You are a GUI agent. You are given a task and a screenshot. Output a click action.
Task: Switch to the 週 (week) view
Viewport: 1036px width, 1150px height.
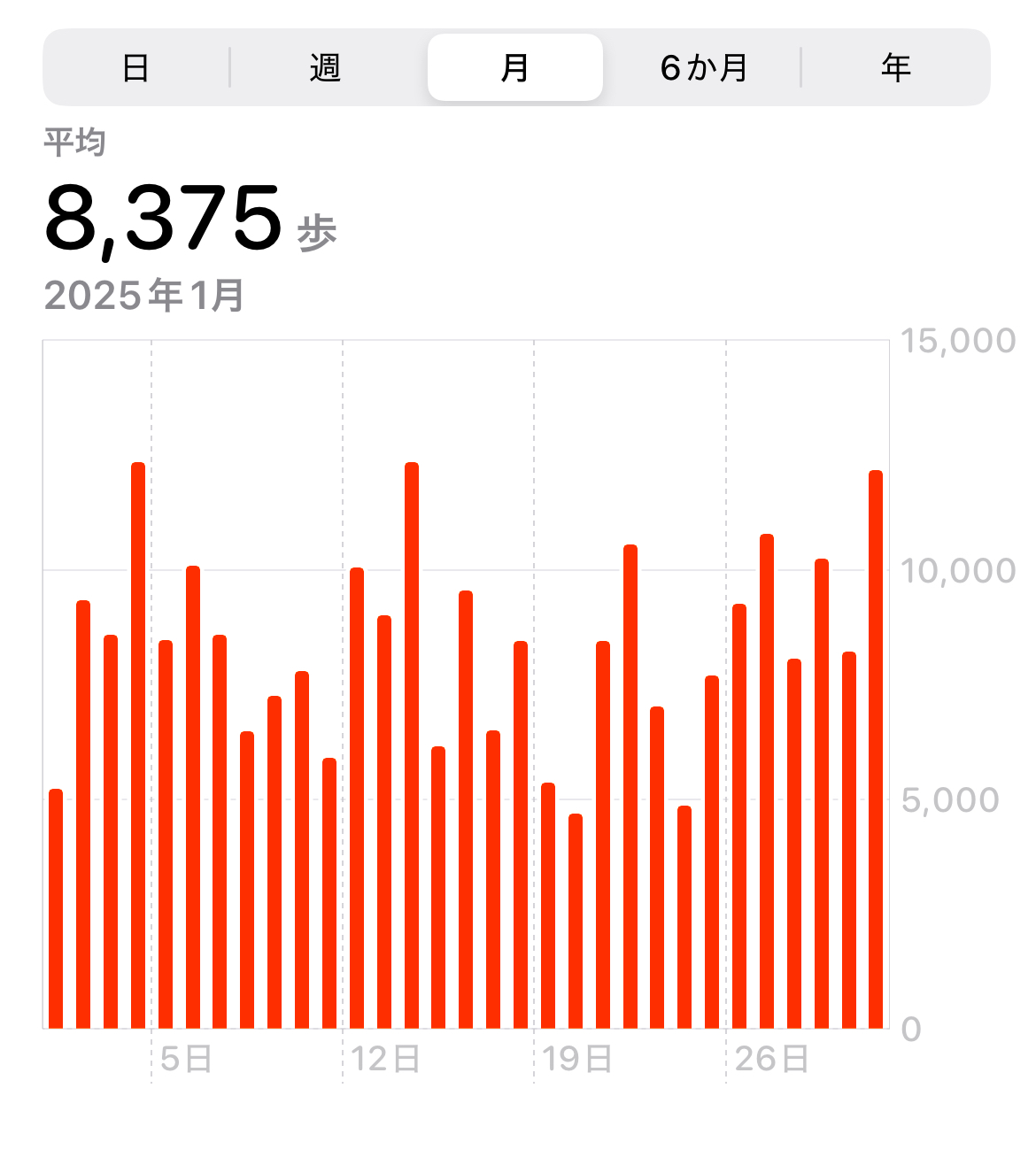coord(325,68)
